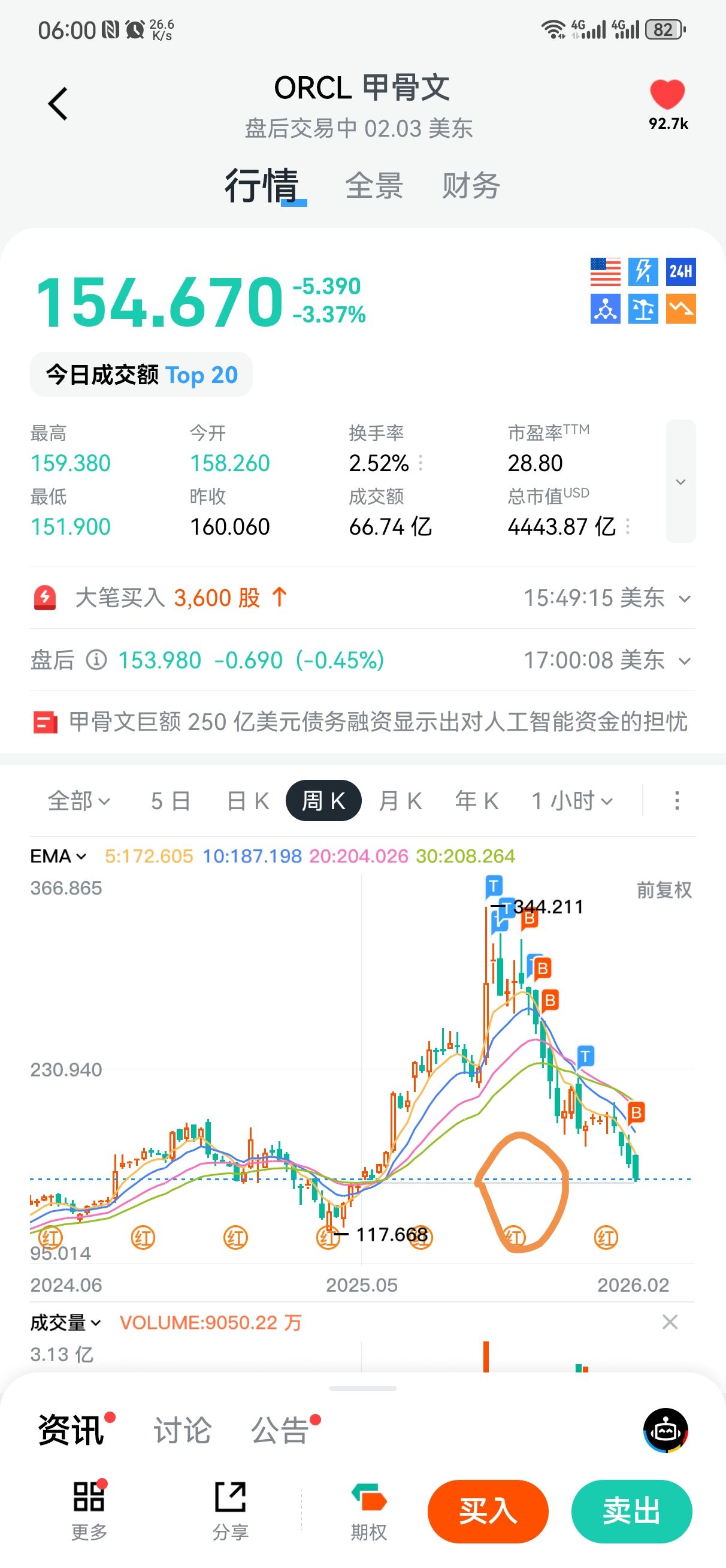
Task: Tap 卖出 to sell ORCL
Action: coord(631,1512)
